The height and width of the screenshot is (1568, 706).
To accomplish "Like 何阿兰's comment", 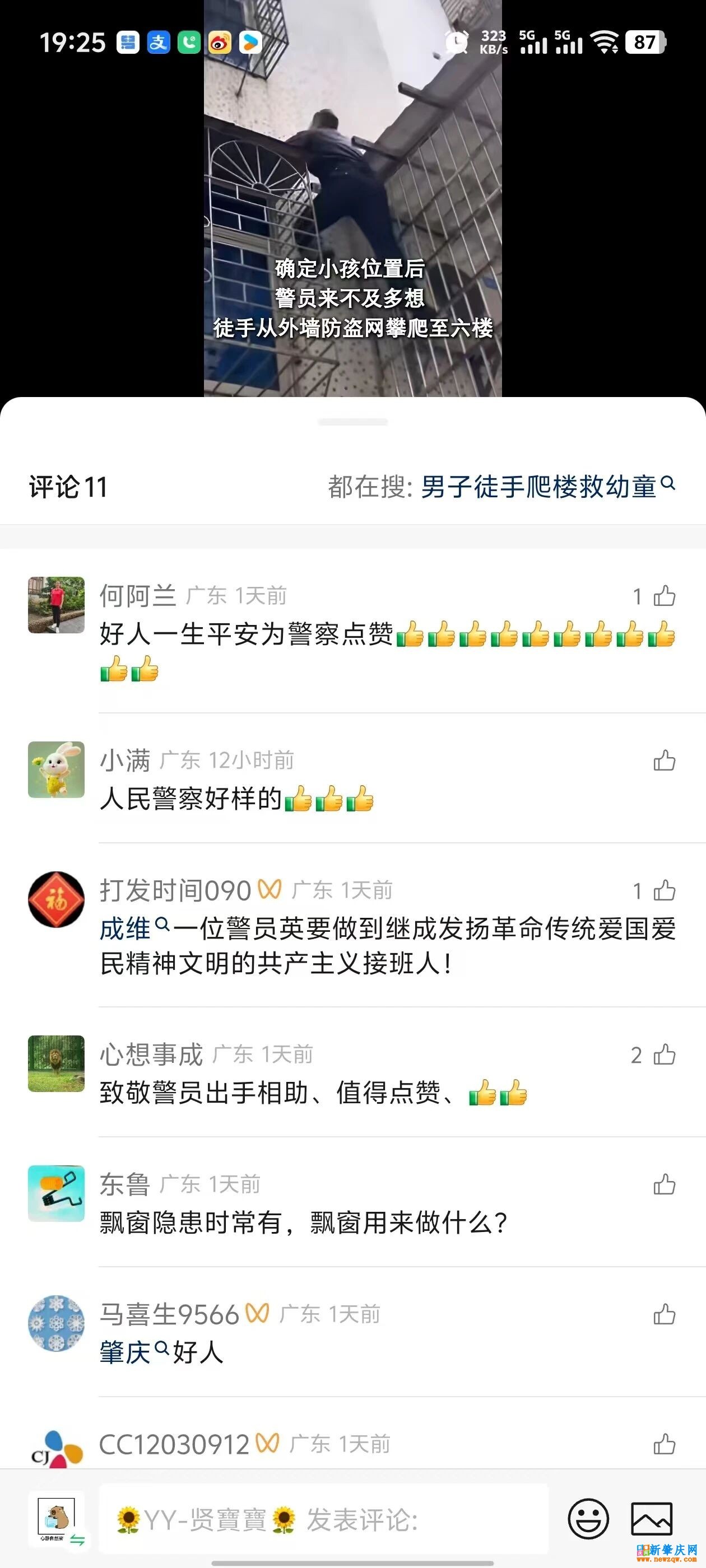I will 663,596.
